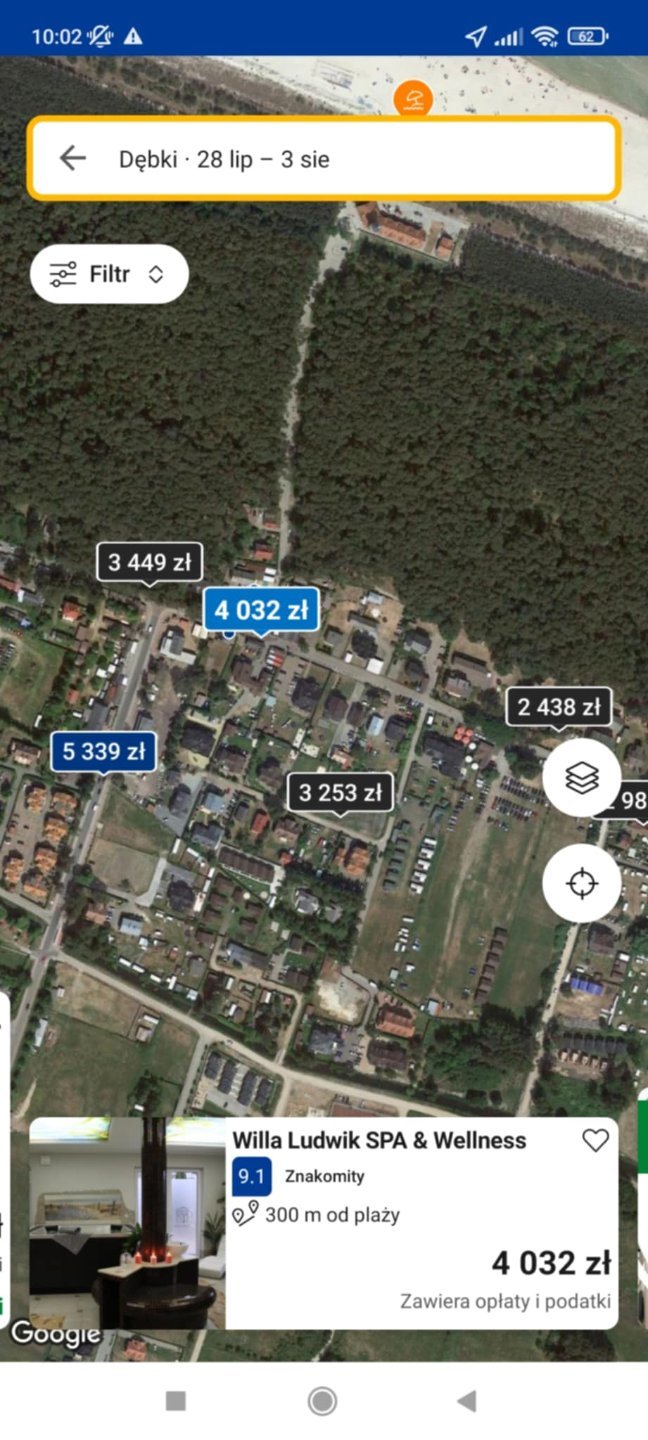
Task: Select the 2 438 zł map price marker
Action: pos(558,708)
